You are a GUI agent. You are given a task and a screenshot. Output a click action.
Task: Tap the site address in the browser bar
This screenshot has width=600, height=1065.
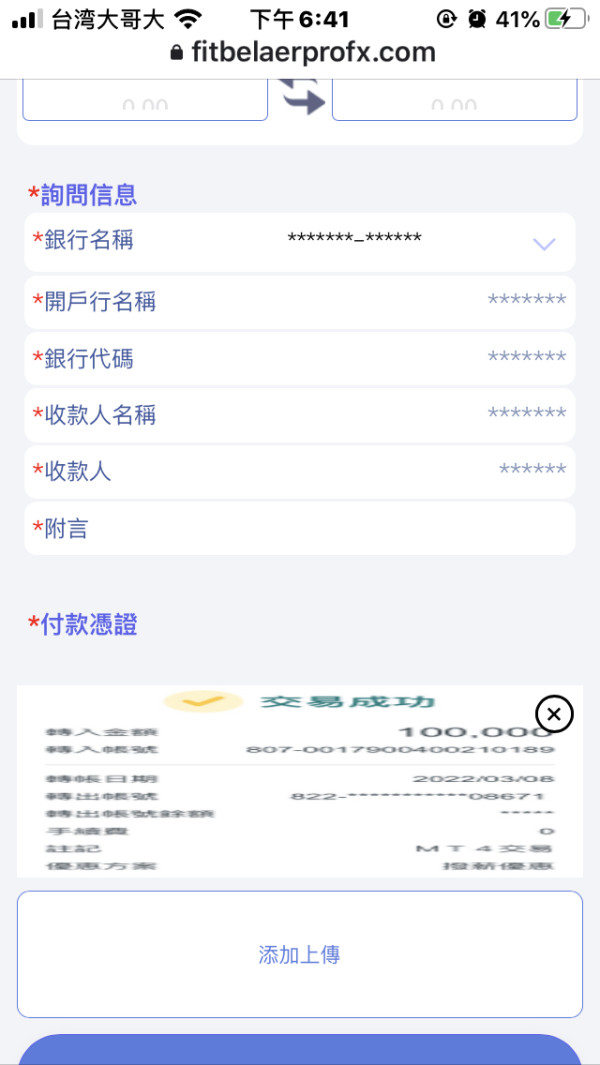(x=303, y=52)
